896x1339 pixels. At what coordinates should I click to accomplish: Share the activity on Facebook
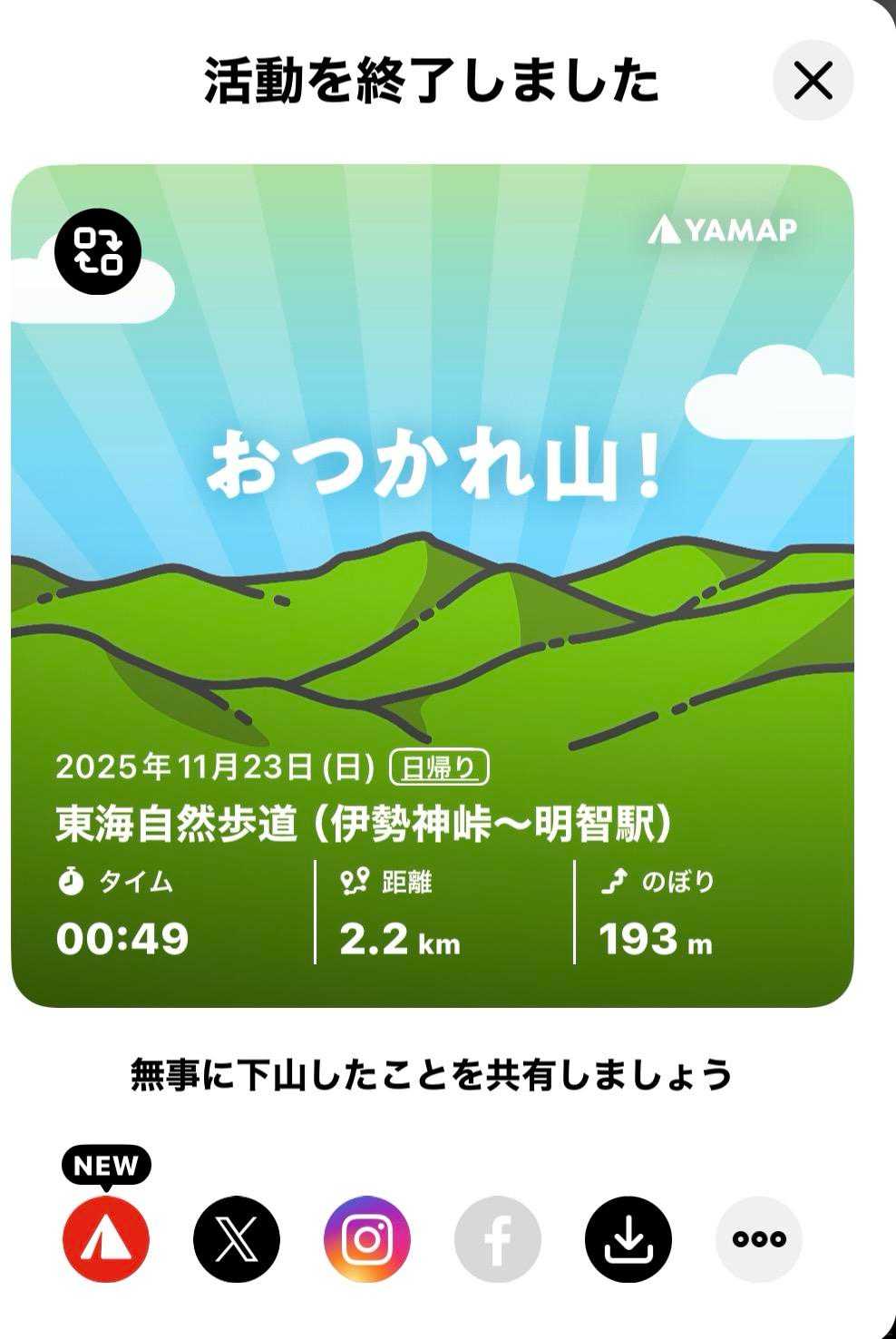click(498, 1238)
